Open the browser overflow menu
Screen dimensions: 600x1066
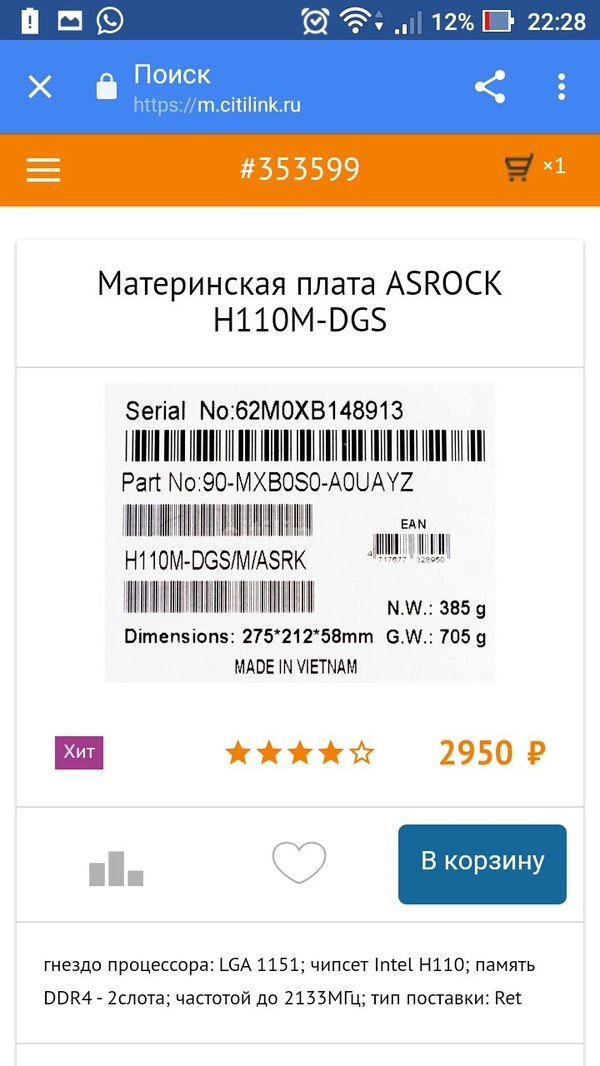(x=562, y=87)
